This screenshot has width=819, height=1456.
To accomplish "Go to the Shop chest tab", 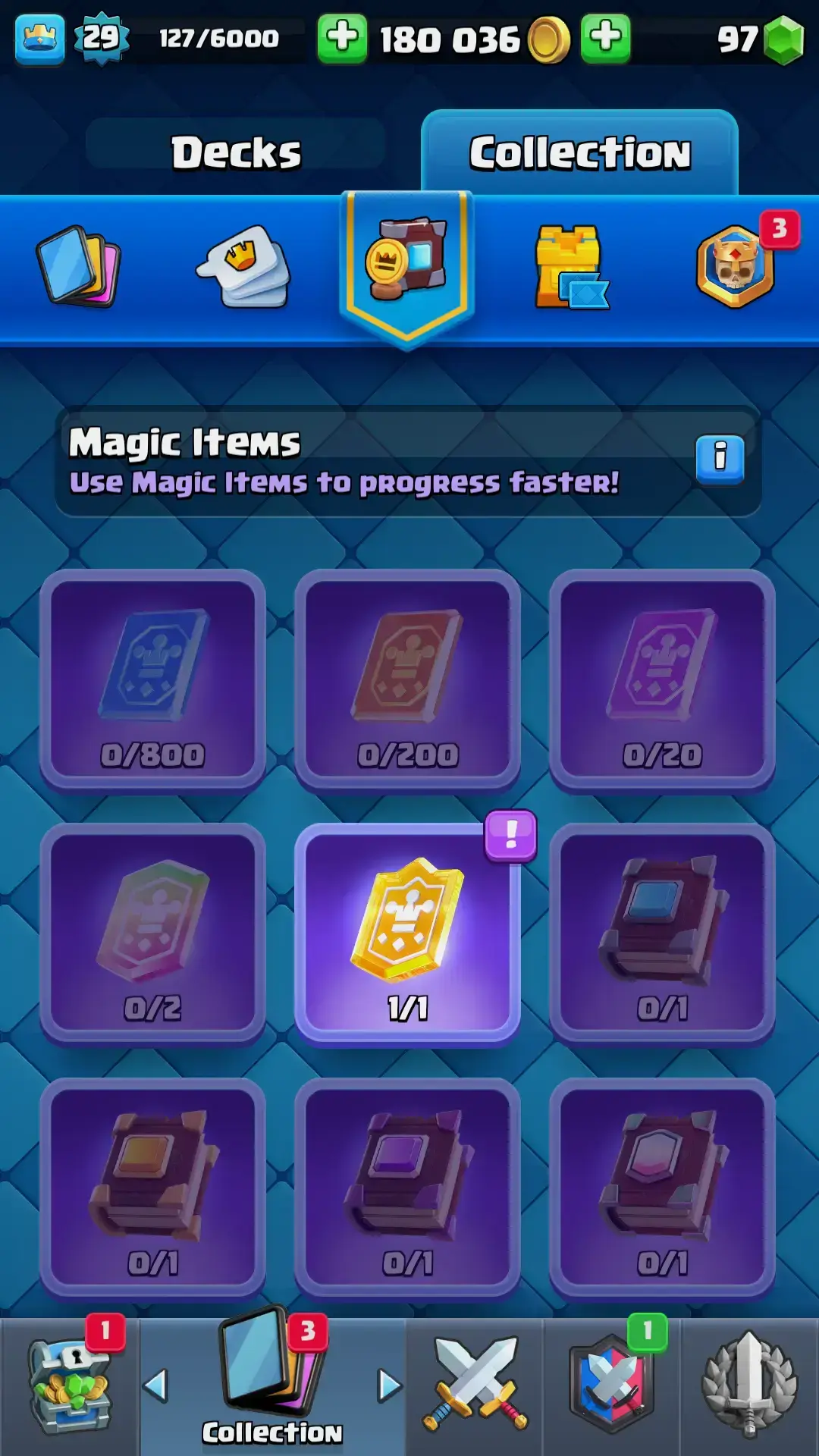I will tap(70, 1386).
